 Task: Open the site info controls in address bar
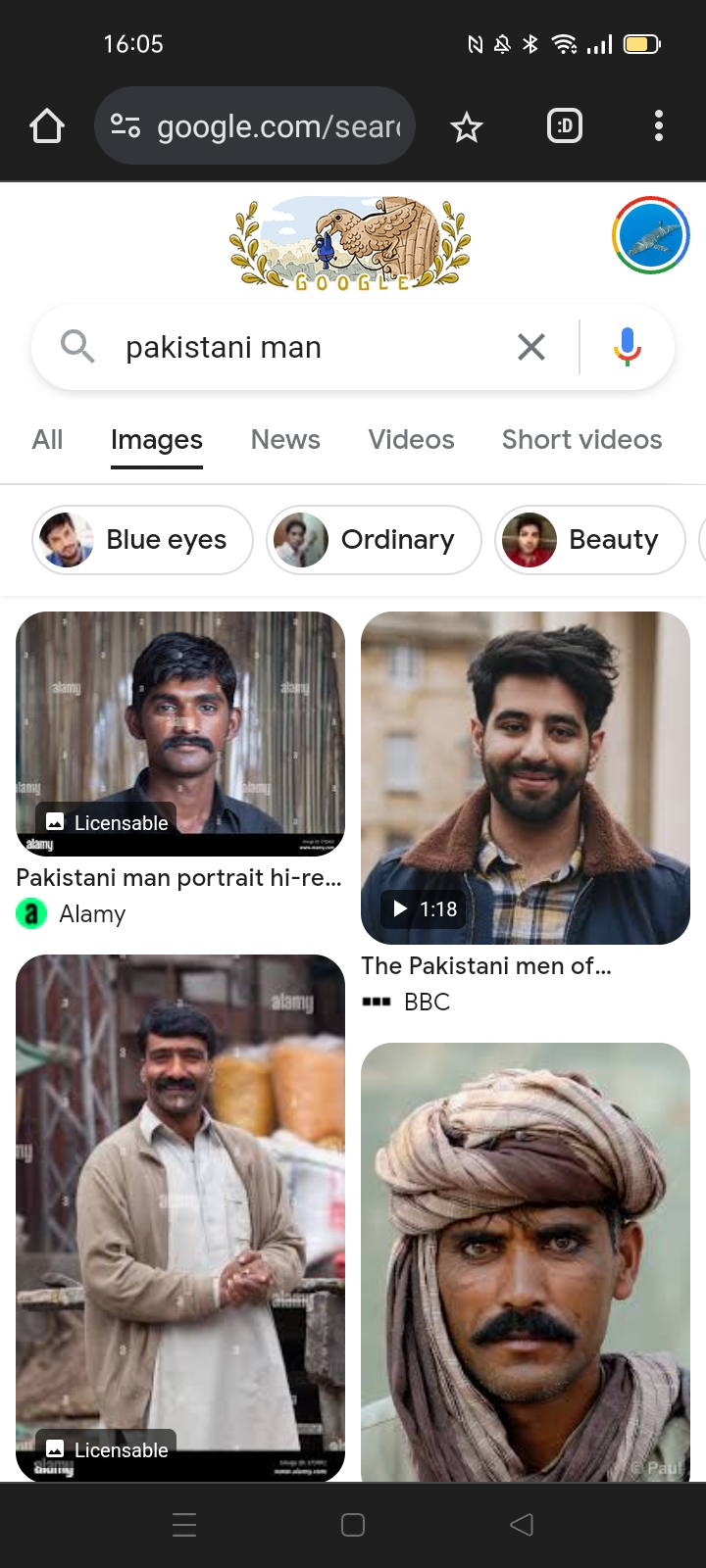pos(126,125)
